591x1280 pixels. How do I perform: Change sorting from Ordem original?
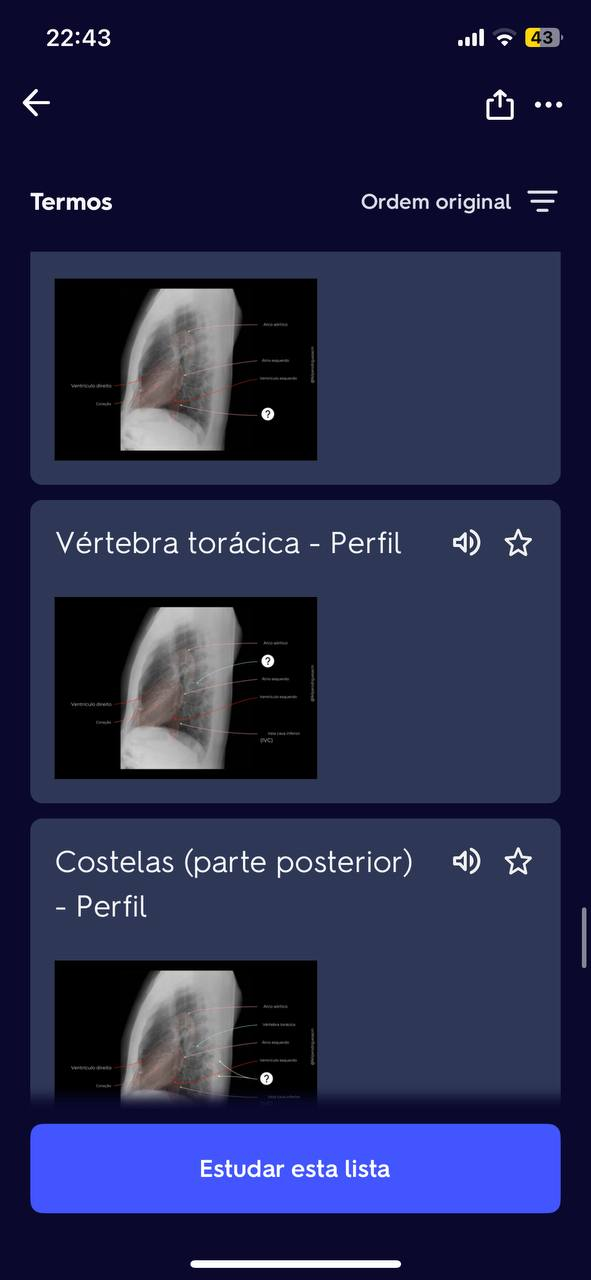click(459, 202)
